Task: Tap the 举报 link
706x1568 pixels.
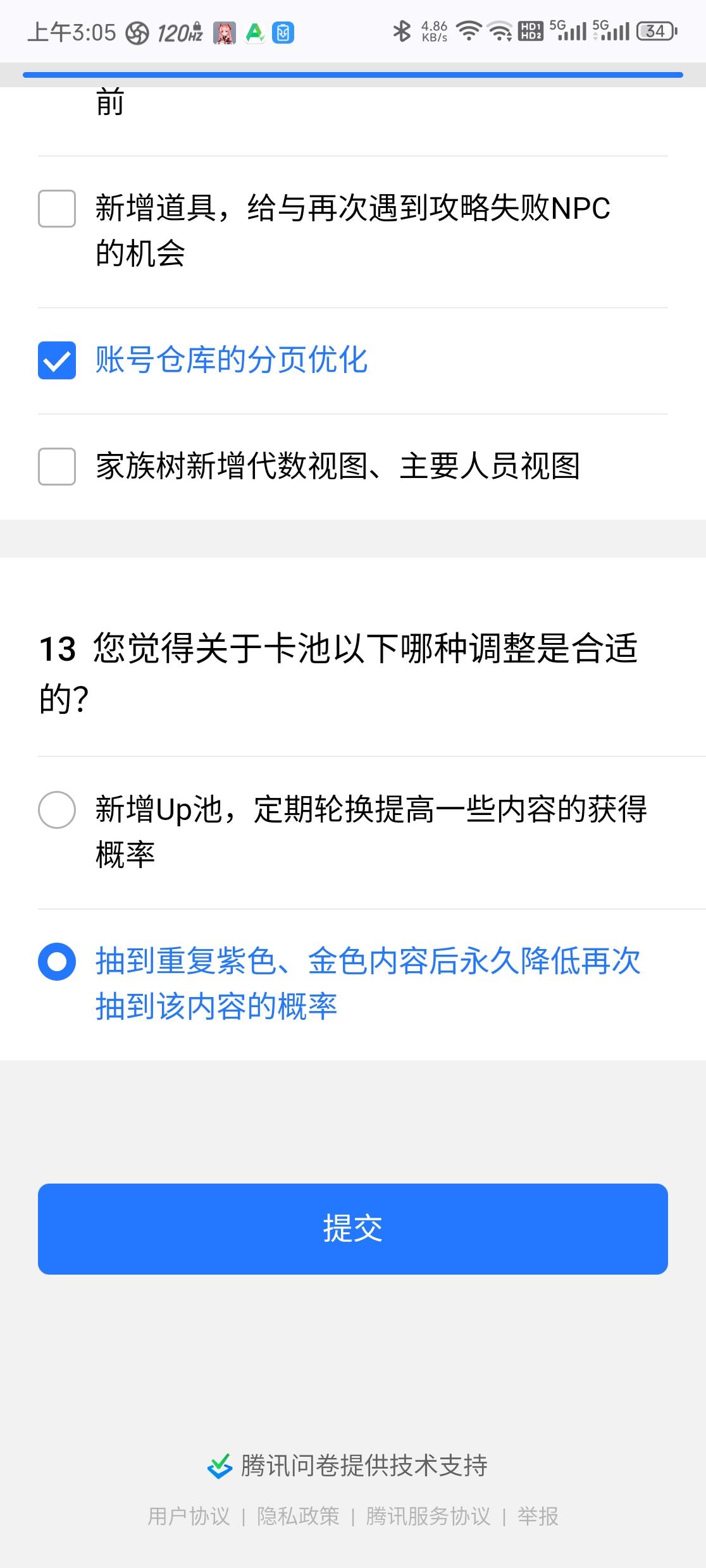Action: click(x=538, y=1516)
